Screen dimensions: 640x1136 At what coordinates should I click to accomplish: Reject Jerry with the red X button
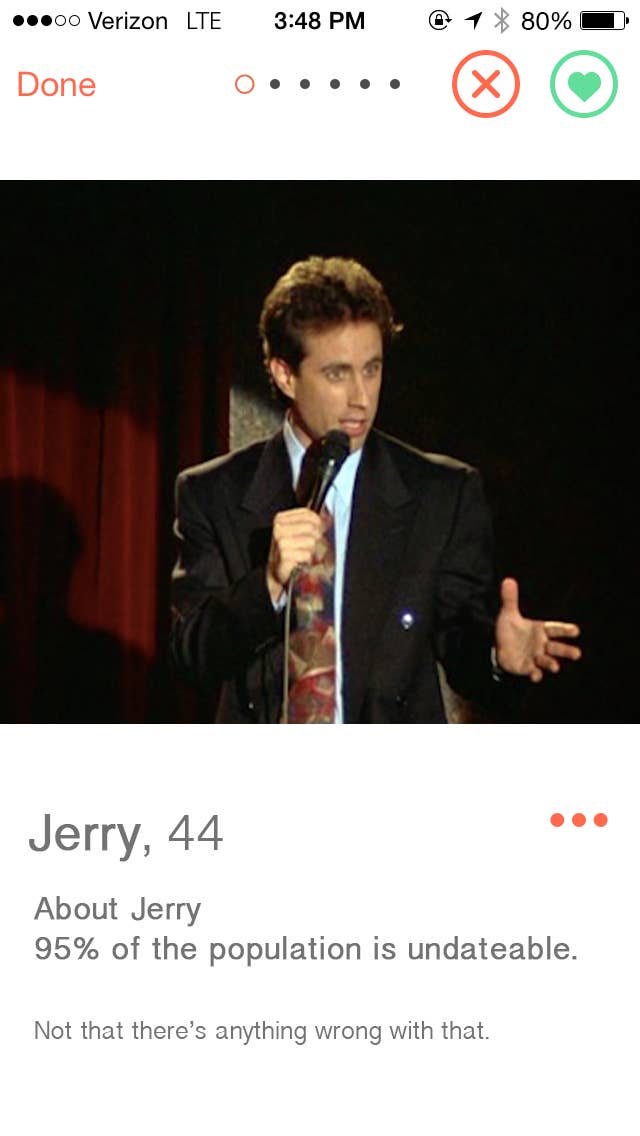[486, 84]
